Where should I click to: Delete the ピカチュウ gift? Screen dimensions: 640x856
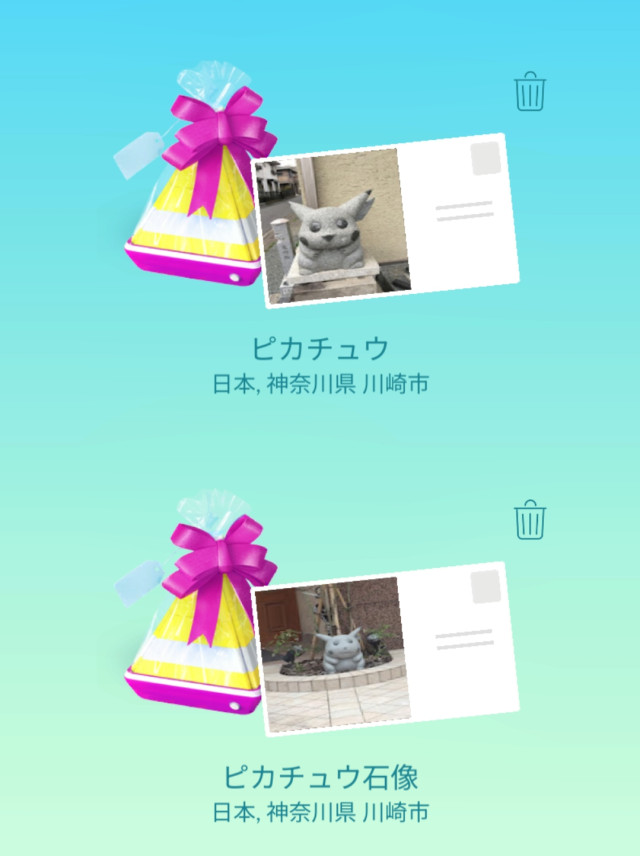coord(530,92)
